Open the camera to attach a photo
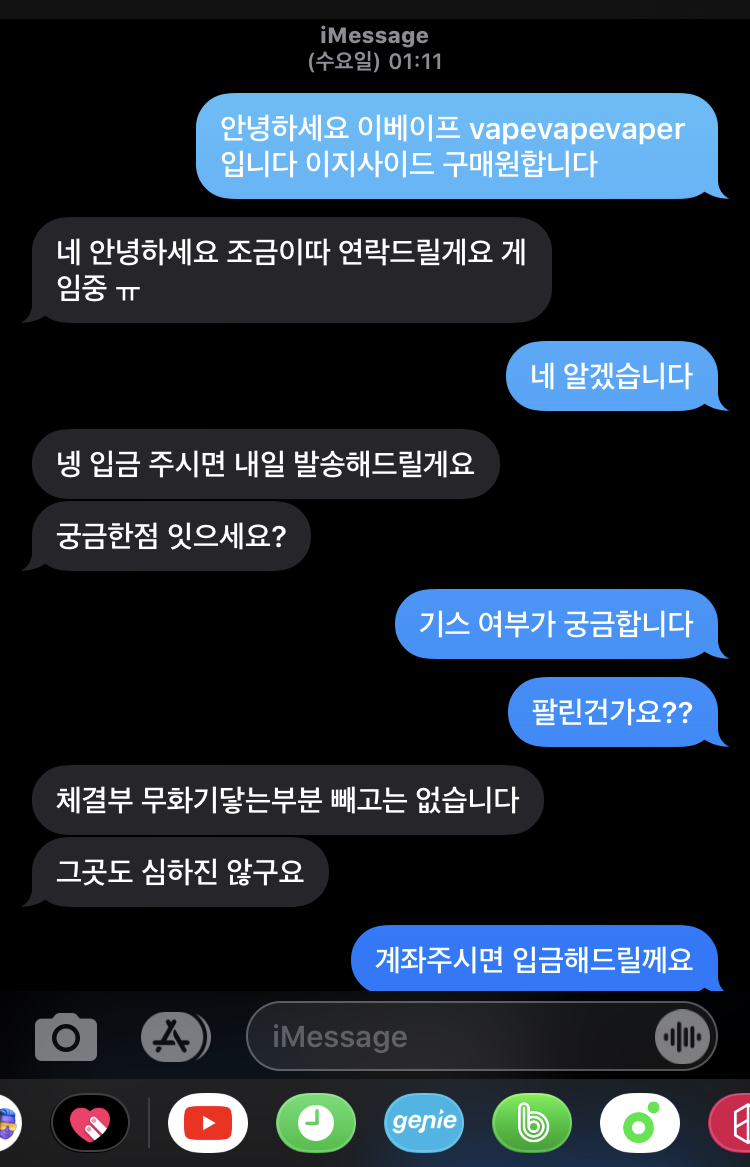 click(x=66, y=1036)
